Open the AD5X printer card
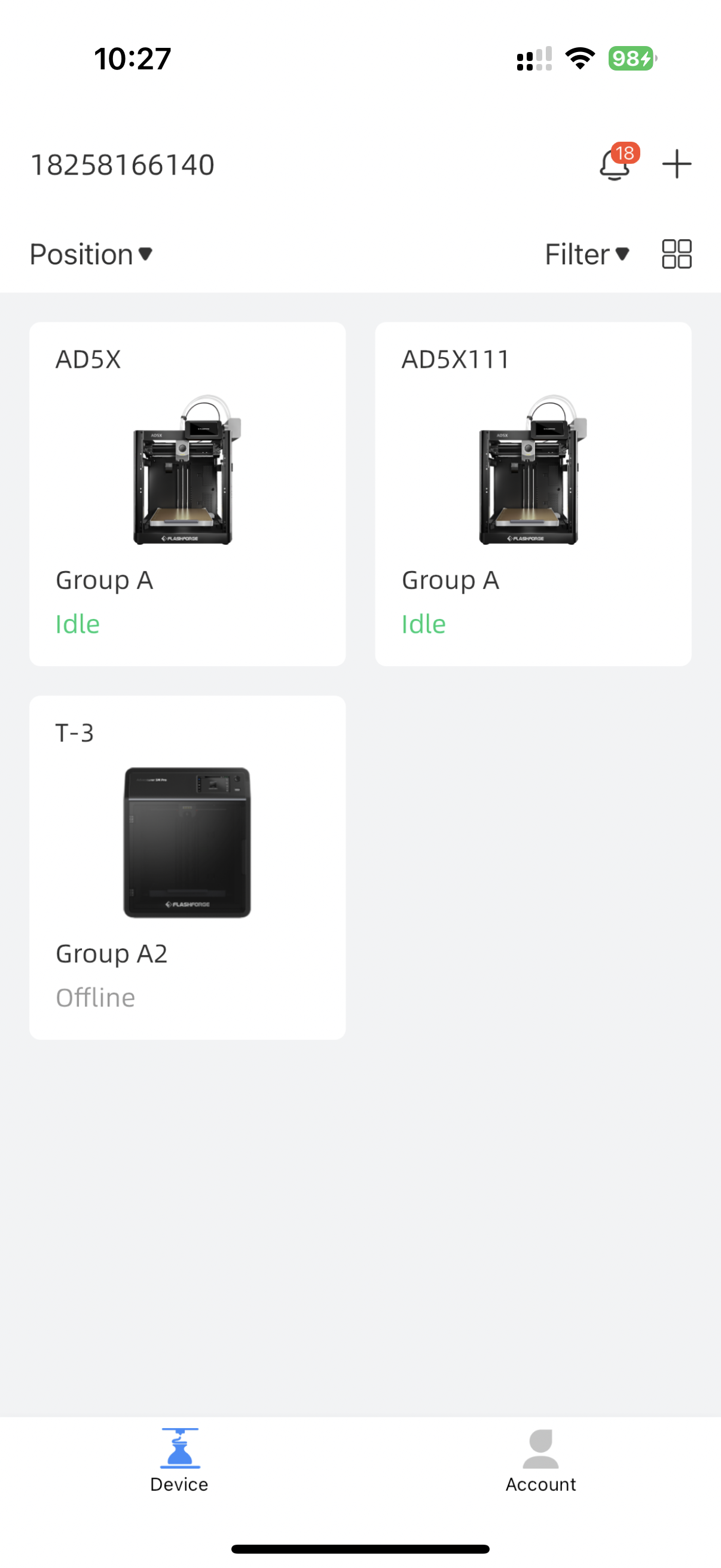The image size is (721, 1568). pyautogui.click(x=187, y=494)
